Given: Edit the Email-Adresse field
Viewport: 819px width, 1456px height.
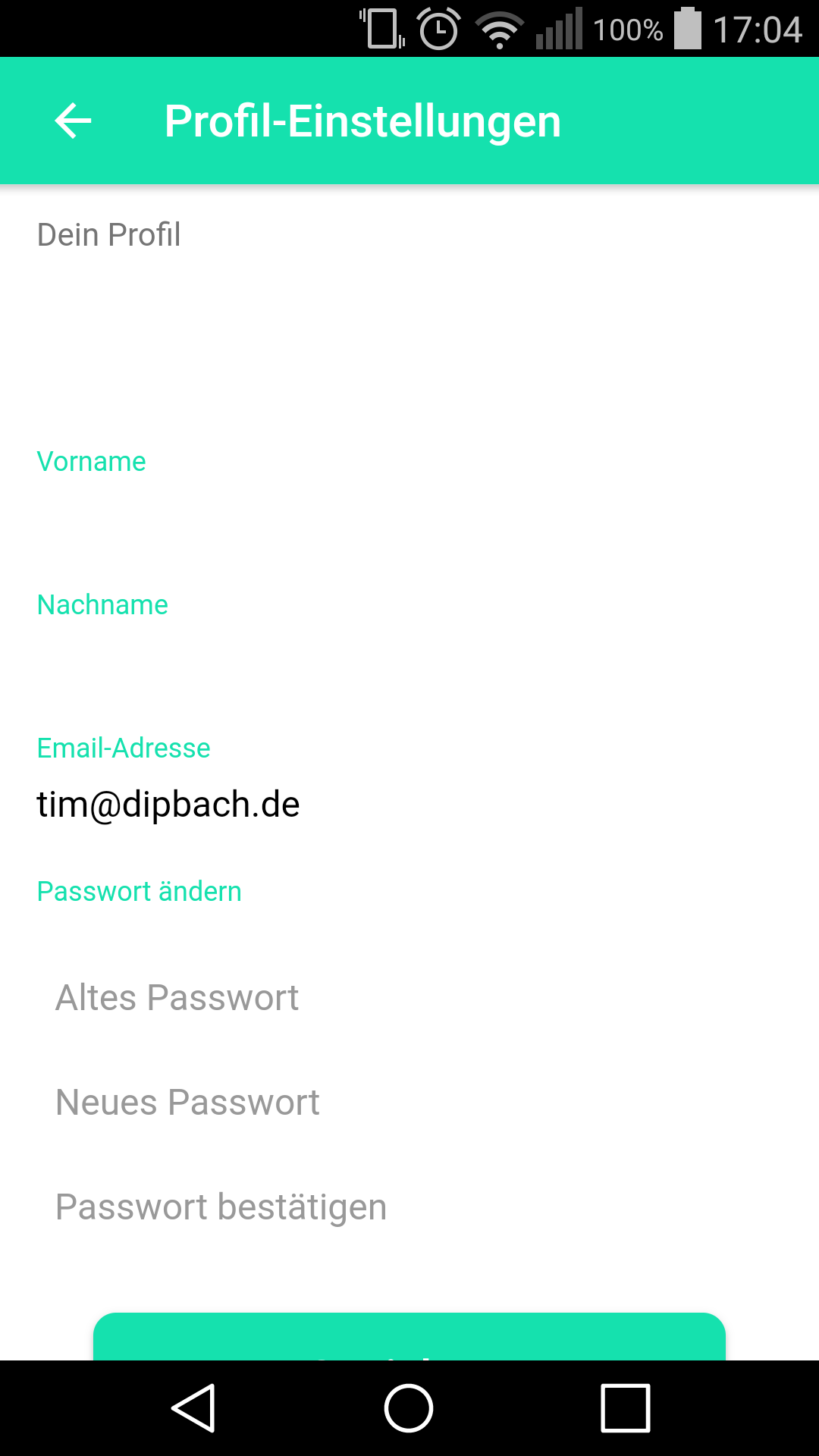Looking at the screenshot, I should pyautogui.click(x=409, y=805).
